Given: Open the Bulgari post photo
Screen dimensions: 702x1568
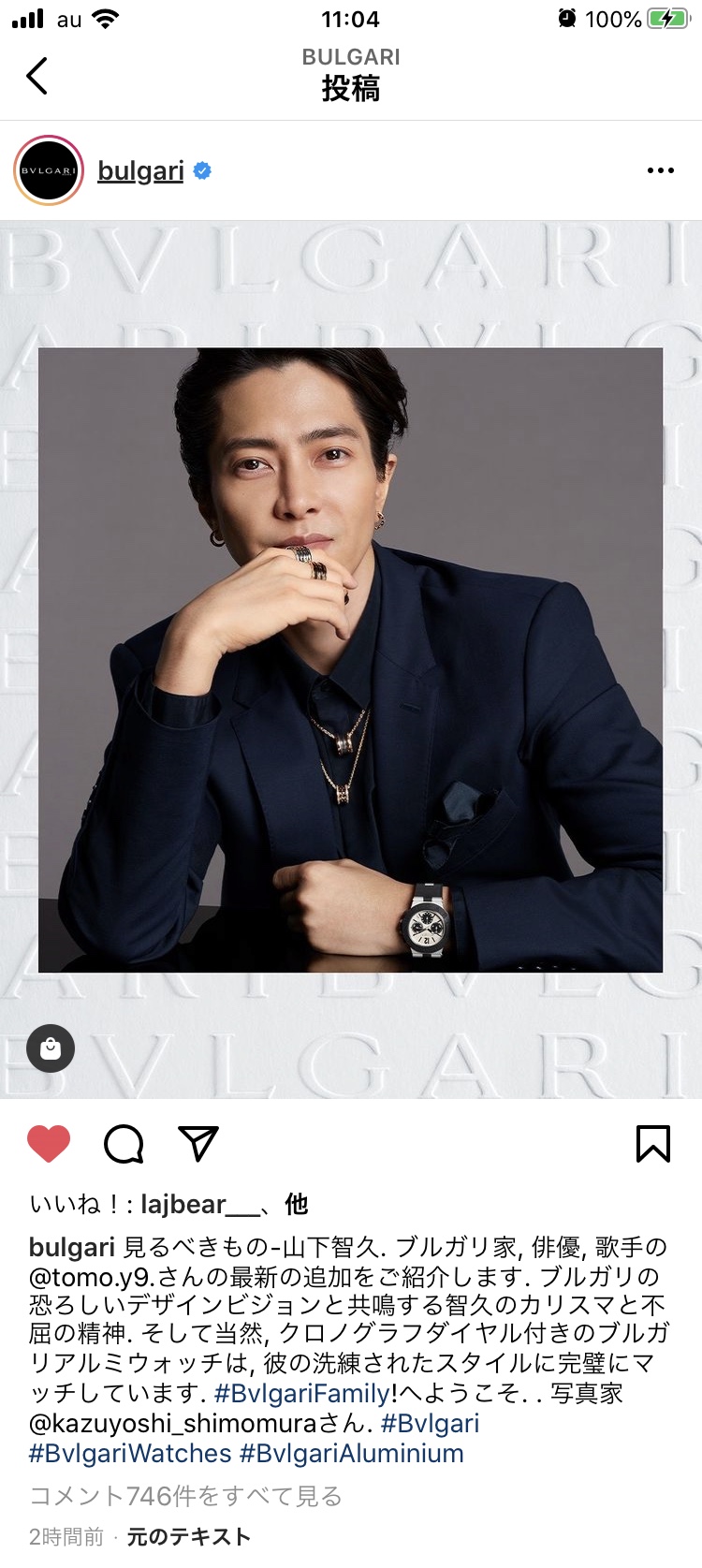Looking at the screenshot, I should (350, 660).
